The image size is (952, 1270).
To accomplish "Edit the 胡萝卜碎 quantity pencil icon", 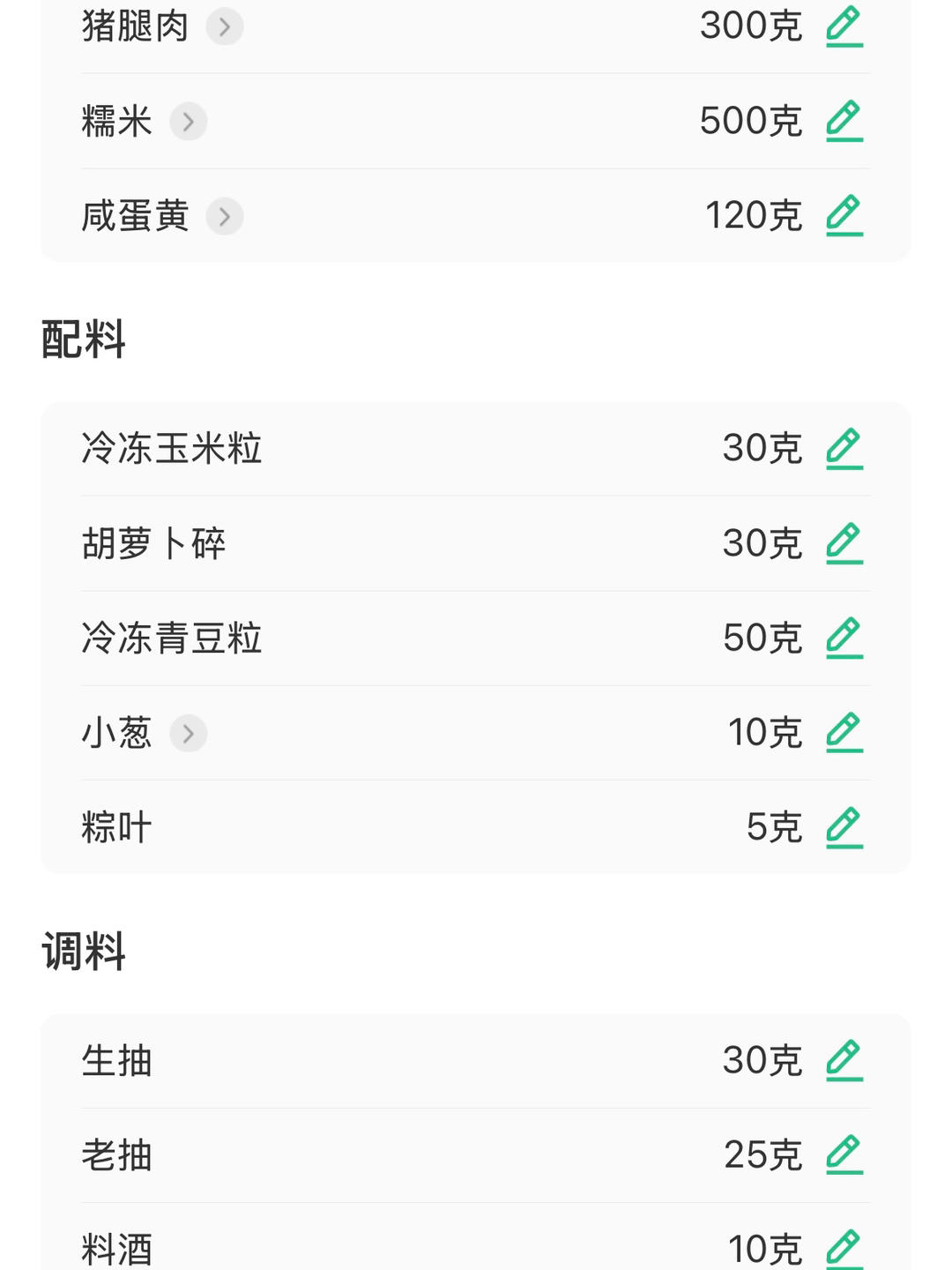I will coord(844,543).
